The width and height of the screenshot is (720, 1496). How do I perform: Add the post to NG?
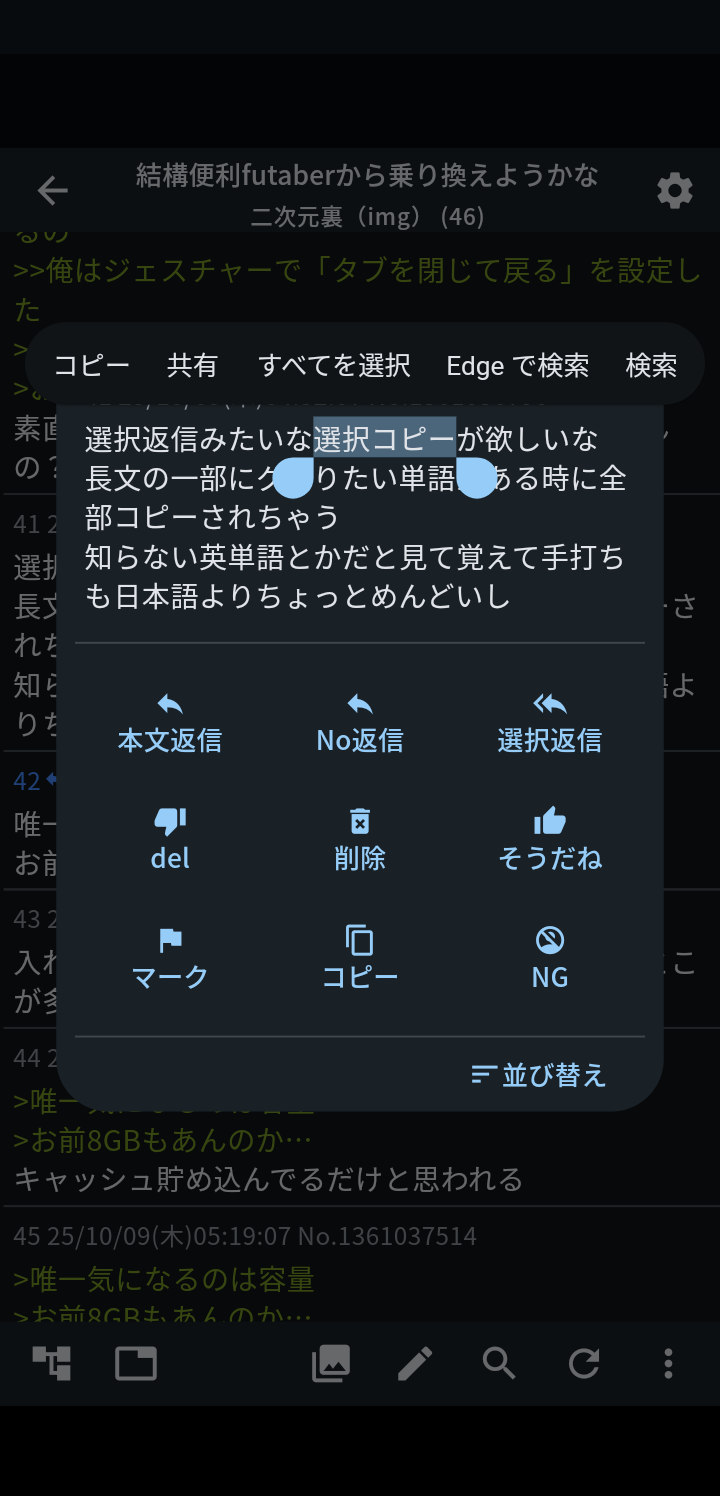pyautogui.click(x=550, y=958)
